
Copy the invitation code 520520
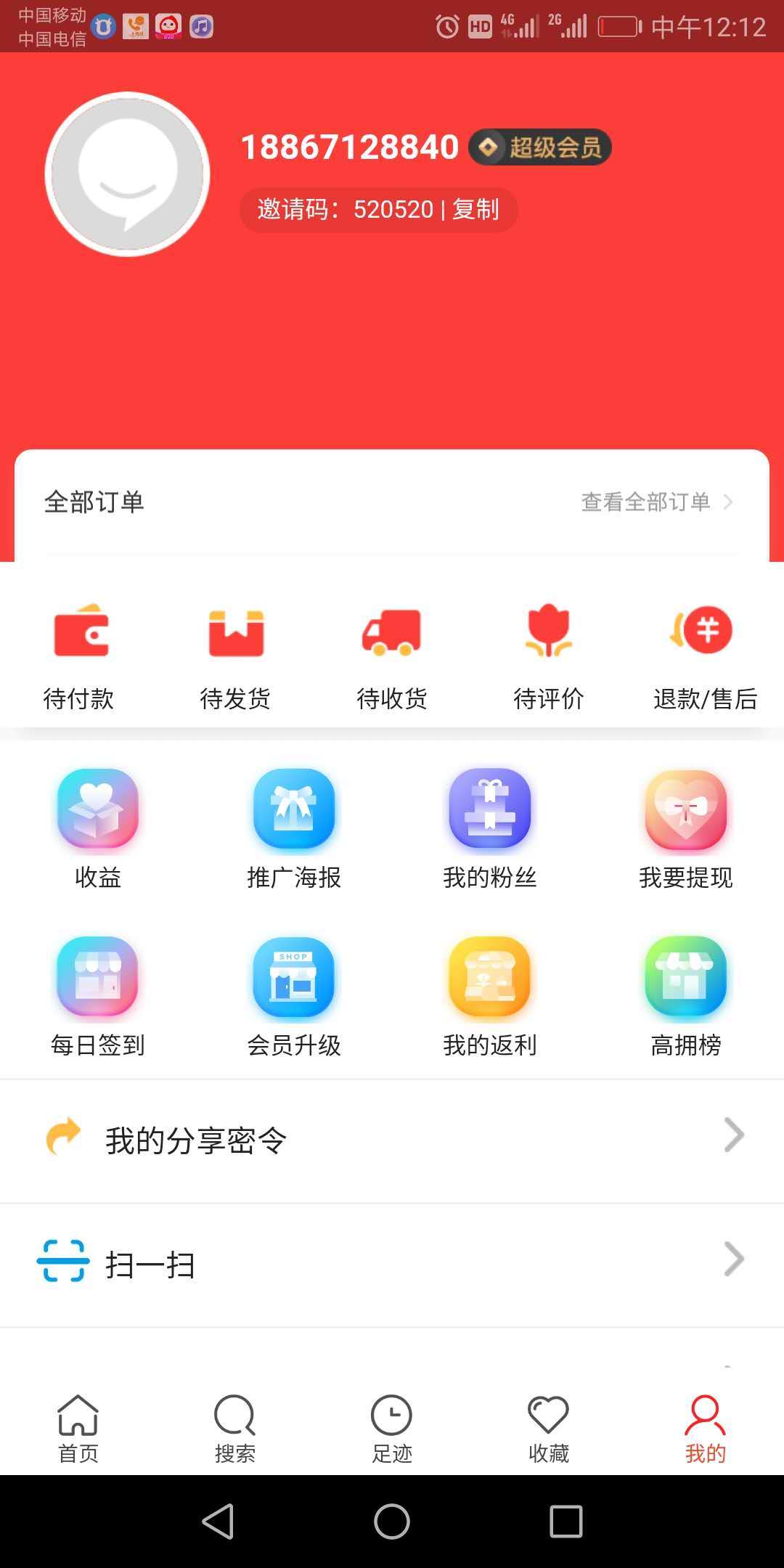point(475,209)
